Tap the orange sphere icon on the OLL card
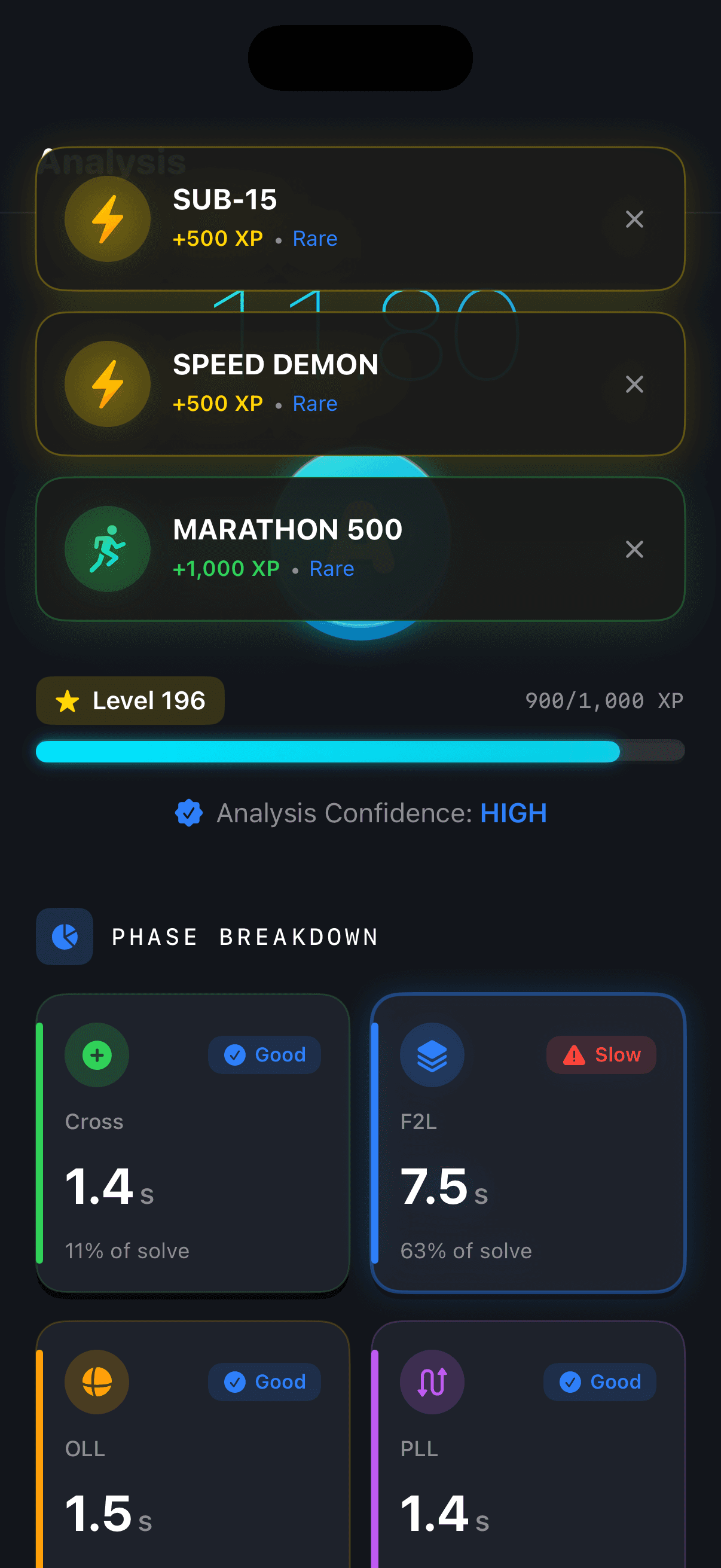721x1568 pixels. click(97, 1382)
